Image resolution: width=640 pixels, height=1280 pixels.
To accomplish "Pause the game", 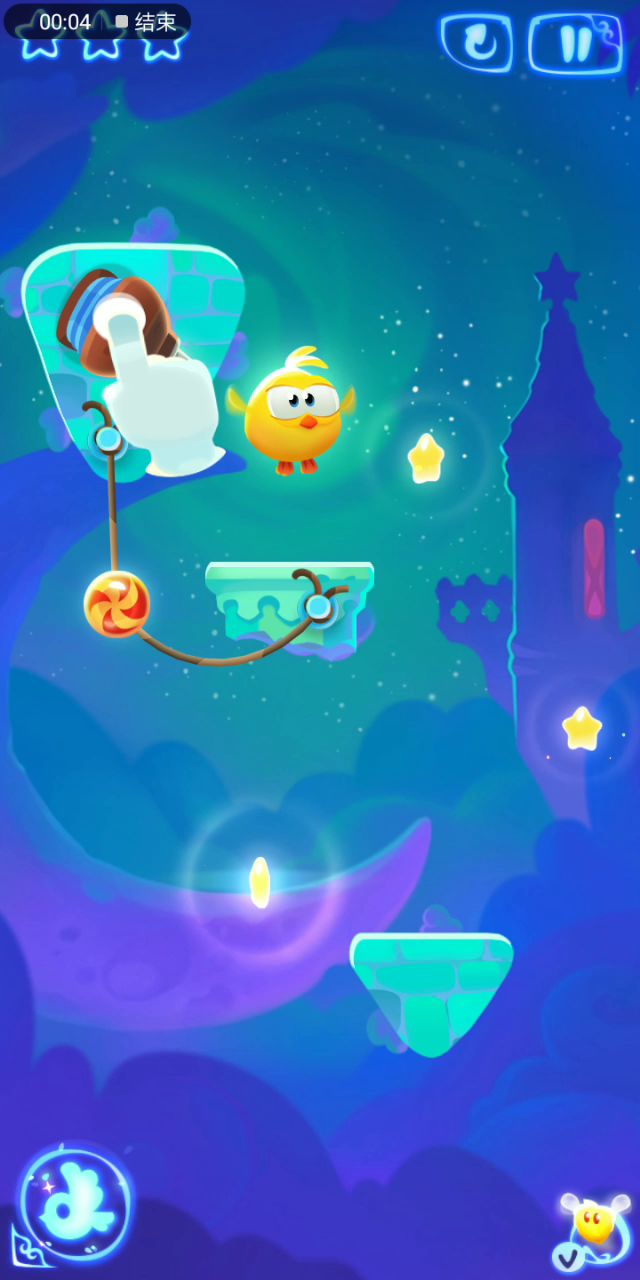I will [x=574, y=43].
